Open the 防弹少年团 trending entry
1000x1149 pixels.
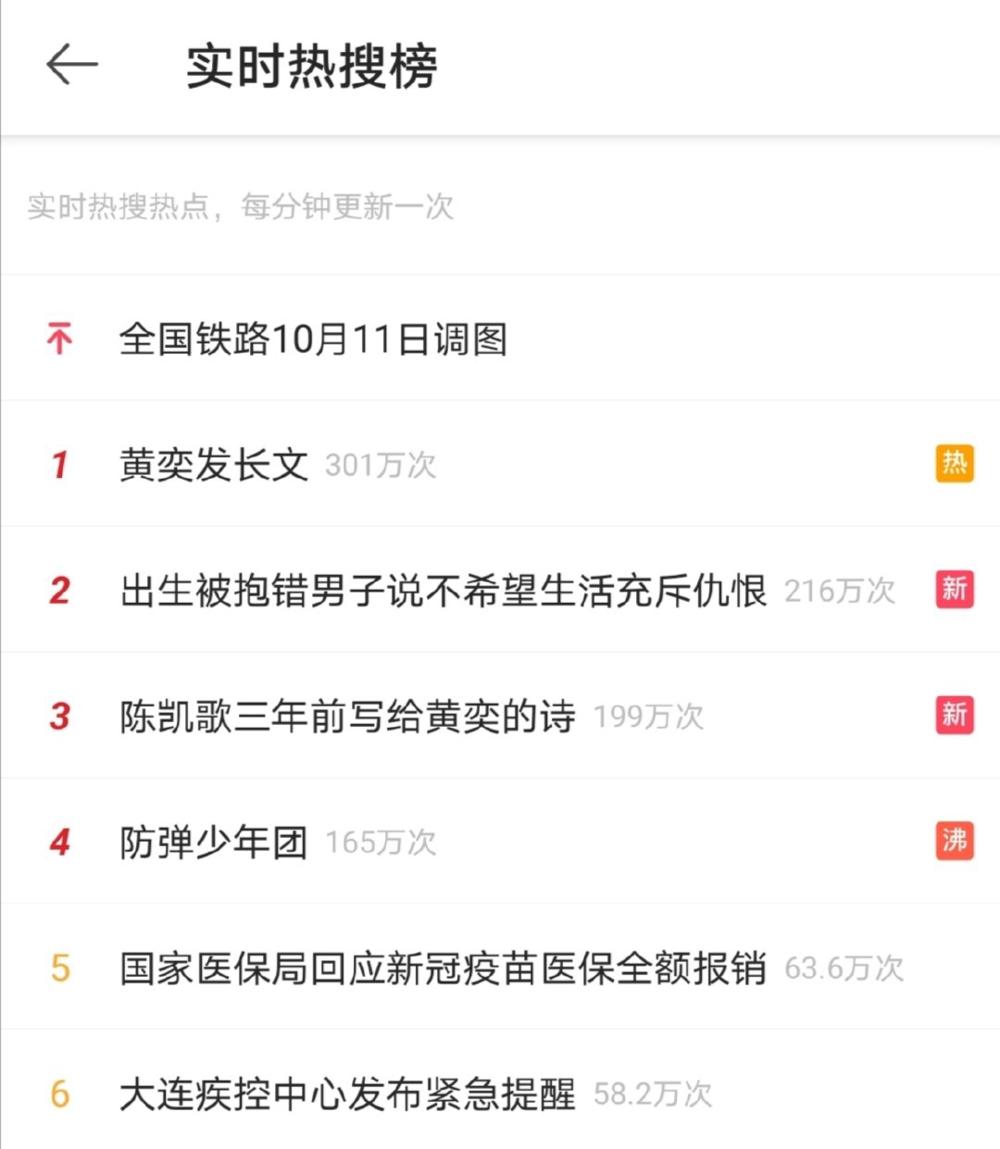coord(215,841)
